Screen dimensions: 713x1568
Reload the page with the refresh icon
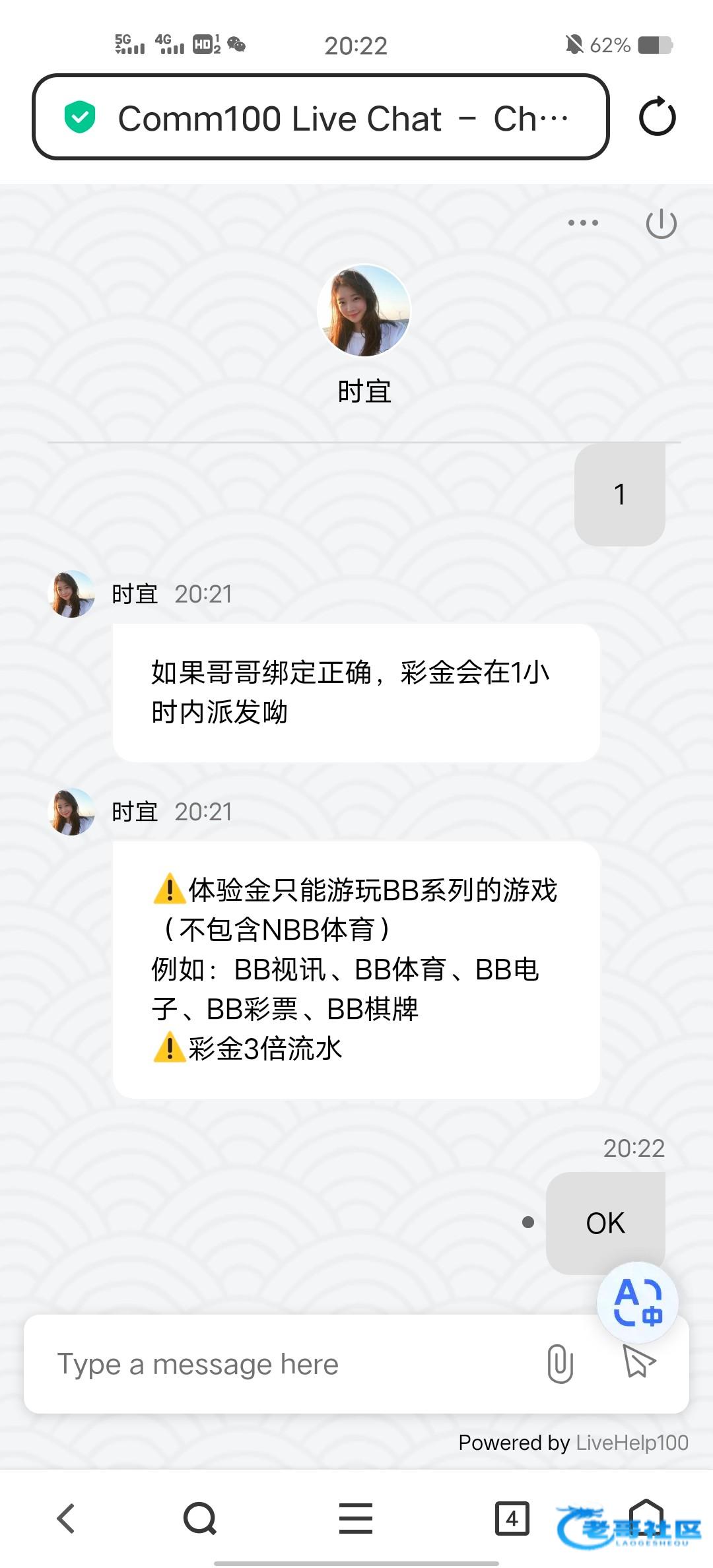pyautogui.click(x=657, y=117)
